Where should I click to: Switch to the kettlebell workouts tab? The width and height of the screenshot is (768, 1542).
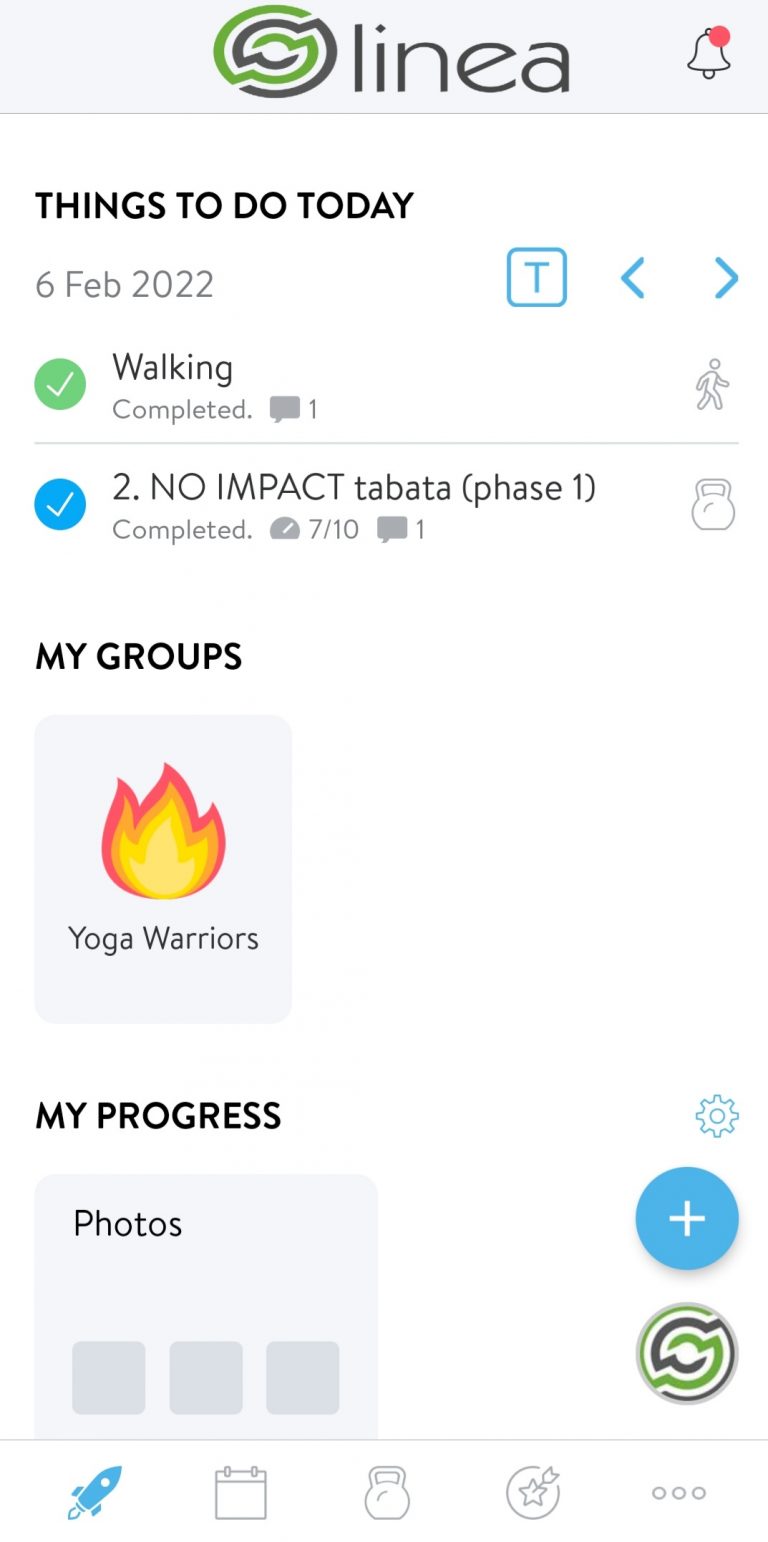387,1492
